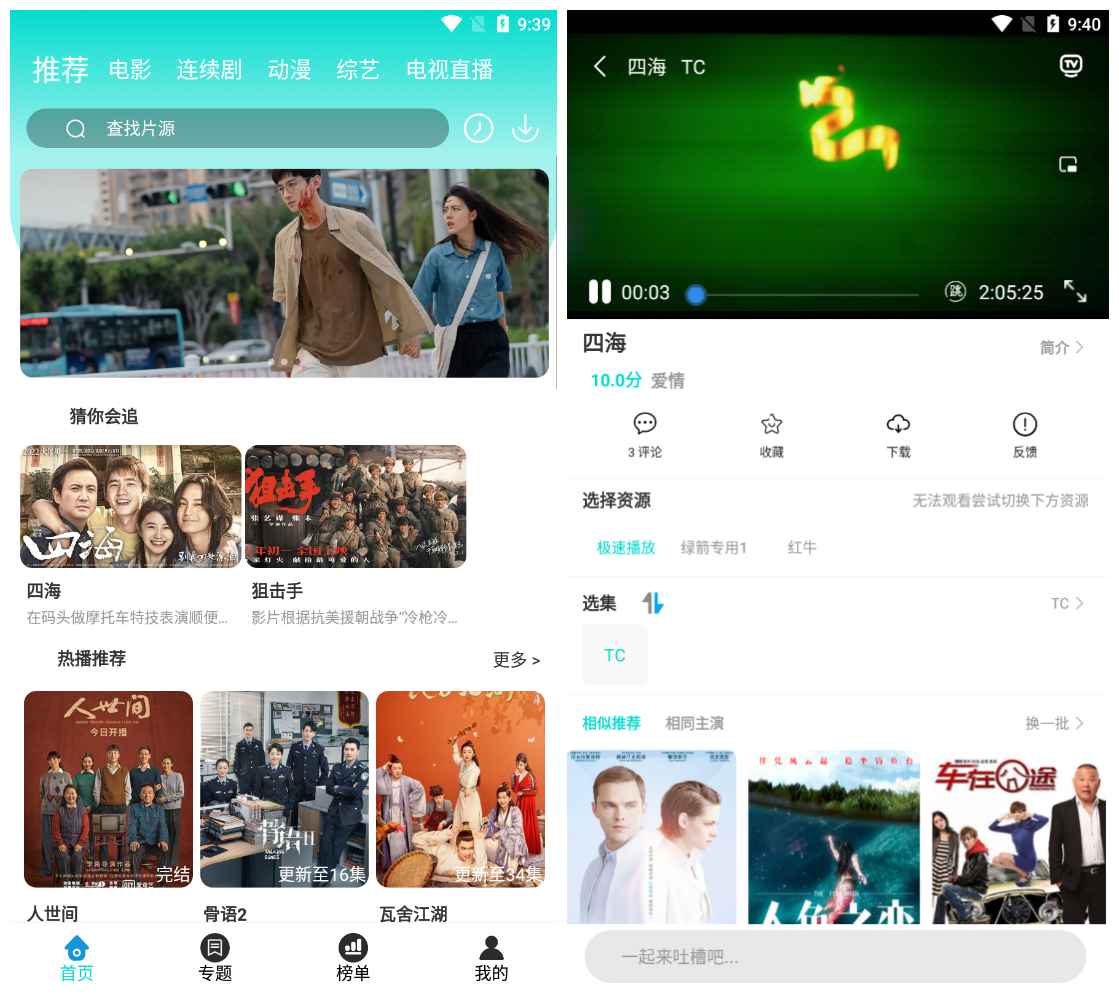Open the downloads icon beside search

(525, 129)
